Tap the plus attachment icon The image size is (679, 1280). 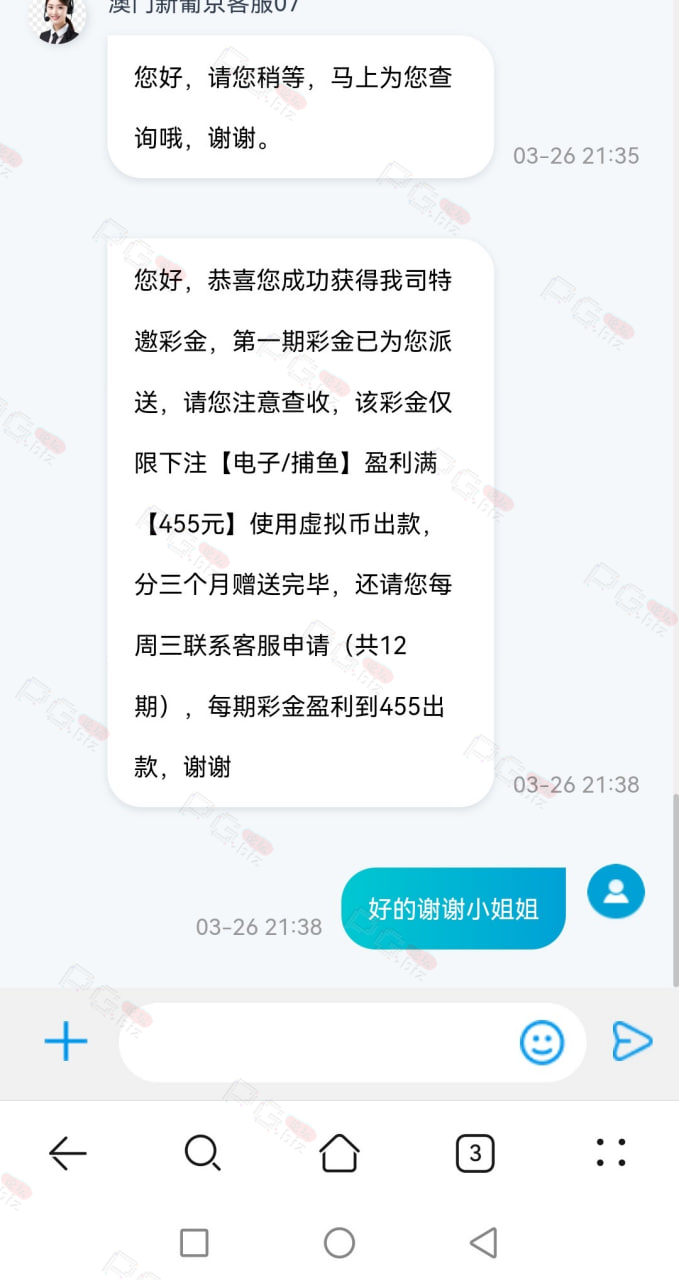[x=67, y=1042]
